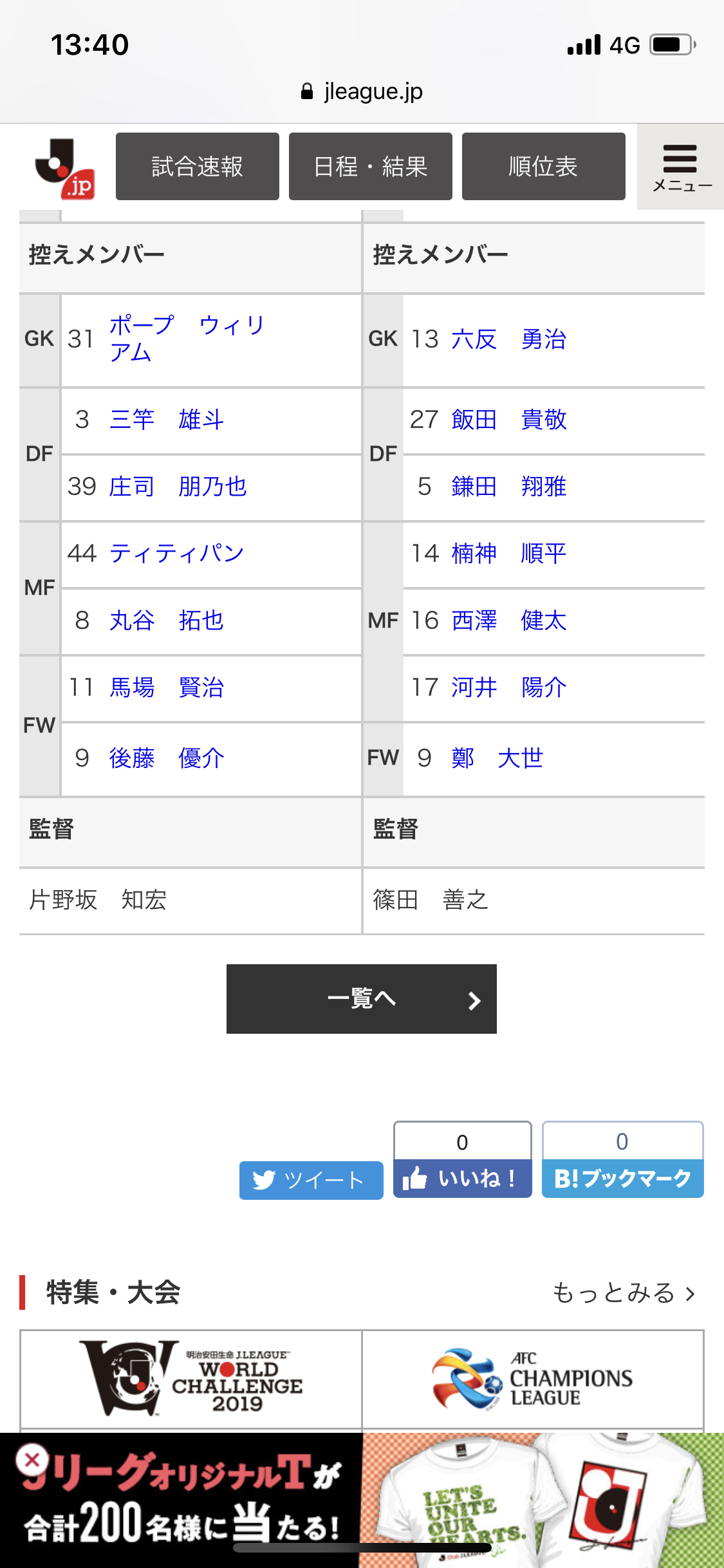Select player 西澤 健太
The image size is (724, 1568).
(508, 621)
